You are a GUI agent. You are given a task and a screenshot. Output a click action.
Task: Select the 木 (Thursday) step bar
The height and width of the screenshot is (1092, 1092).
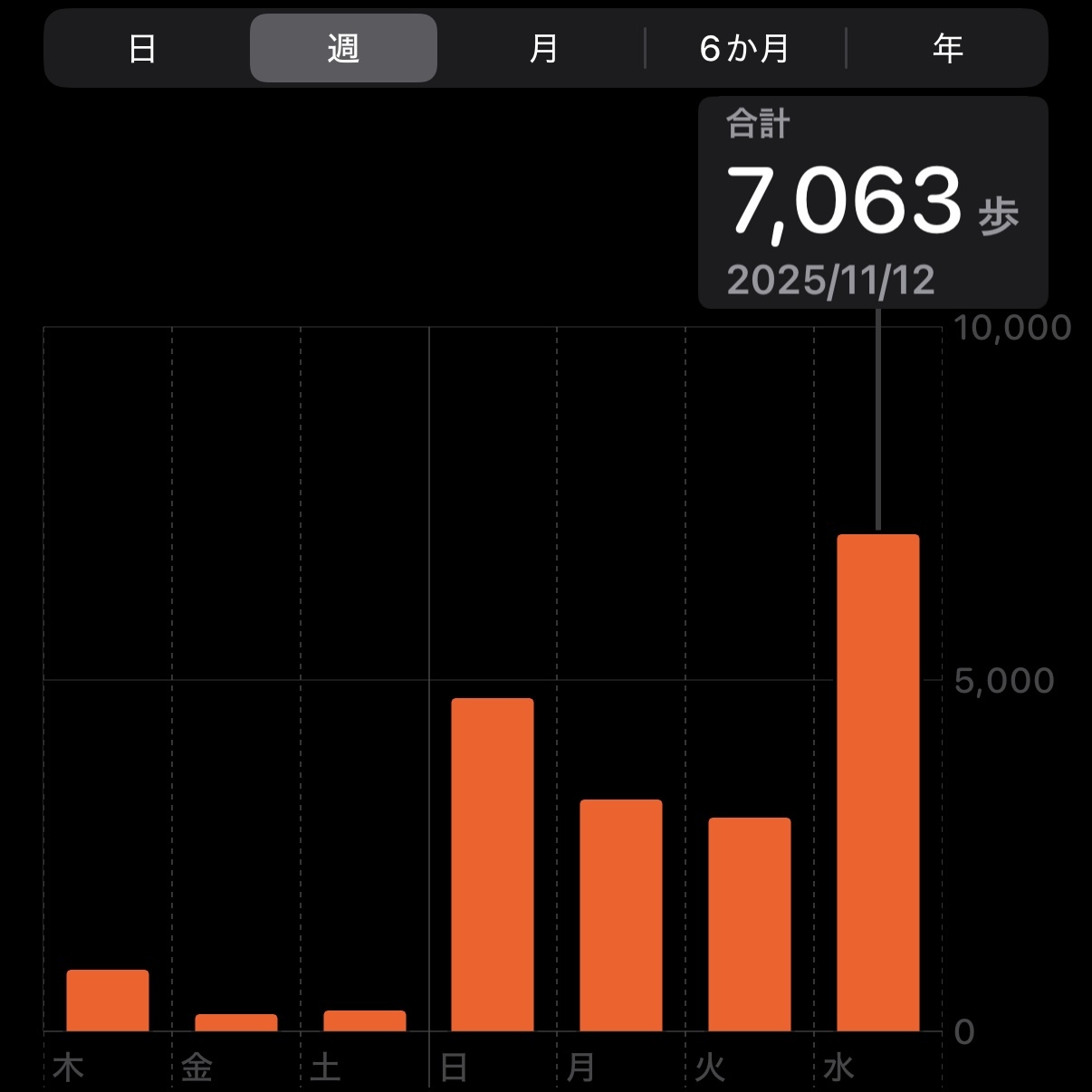[108, 1001]
